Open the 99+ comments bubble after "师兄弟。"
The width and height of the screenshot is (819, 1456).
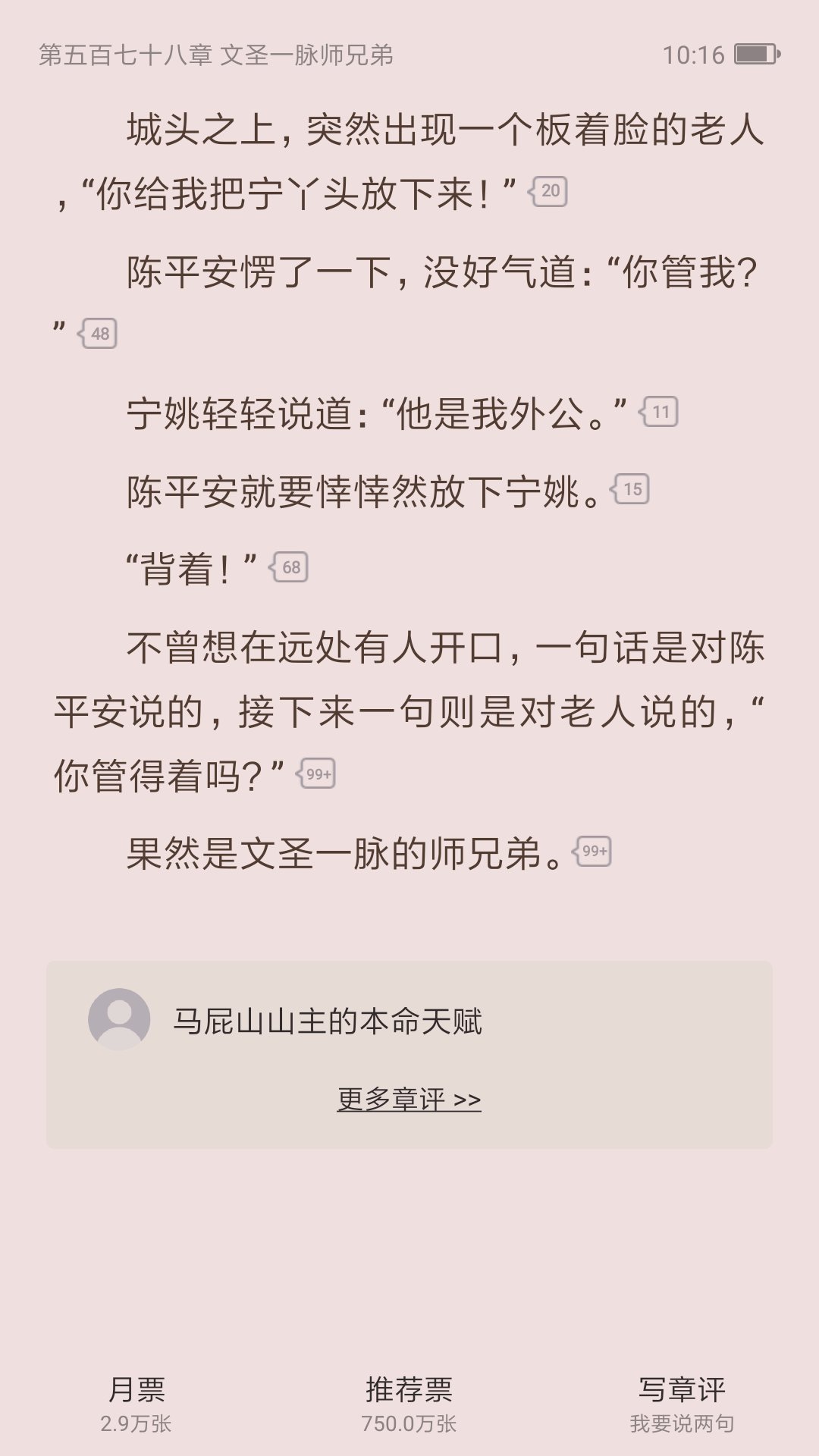(592, 851)
